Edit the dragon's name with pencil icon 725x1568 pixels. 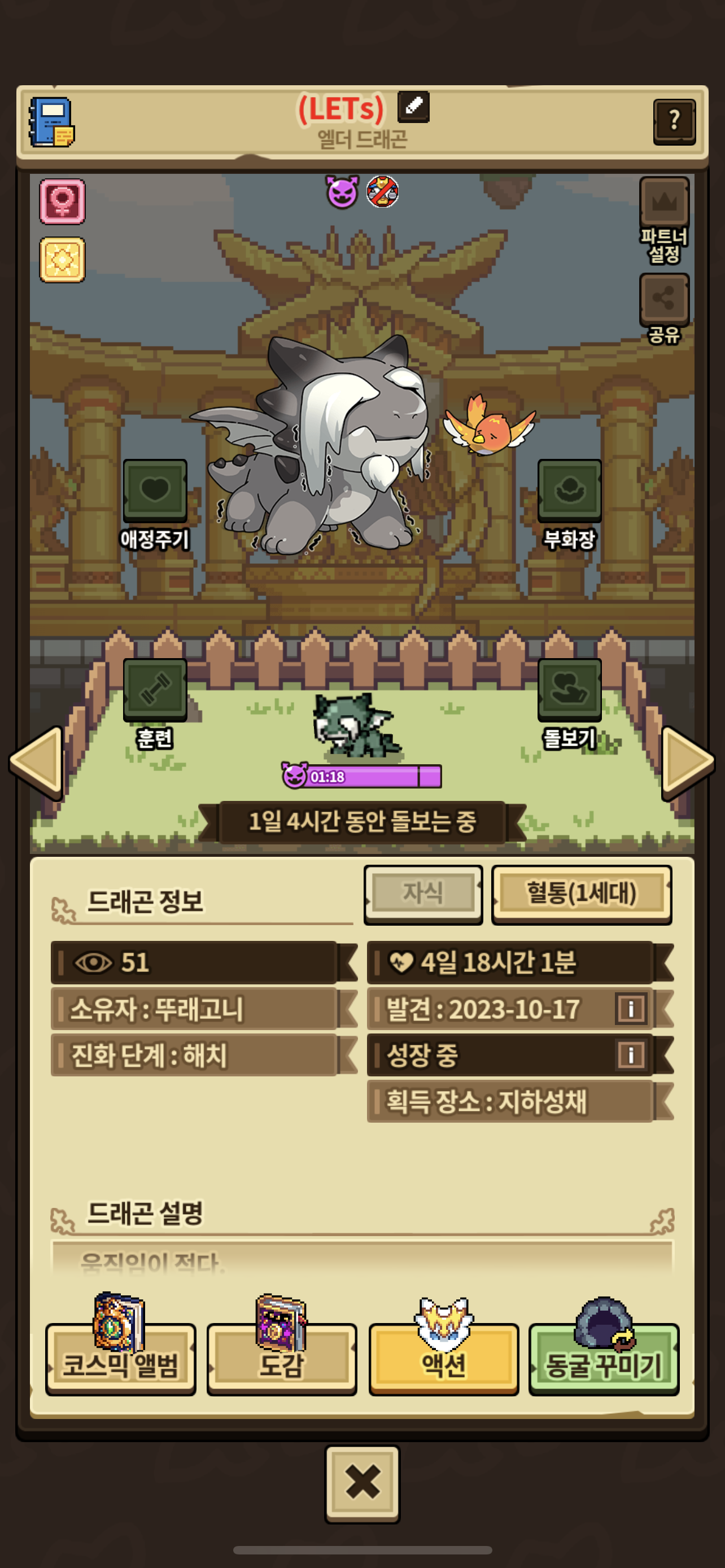click(x=413, y=107)
